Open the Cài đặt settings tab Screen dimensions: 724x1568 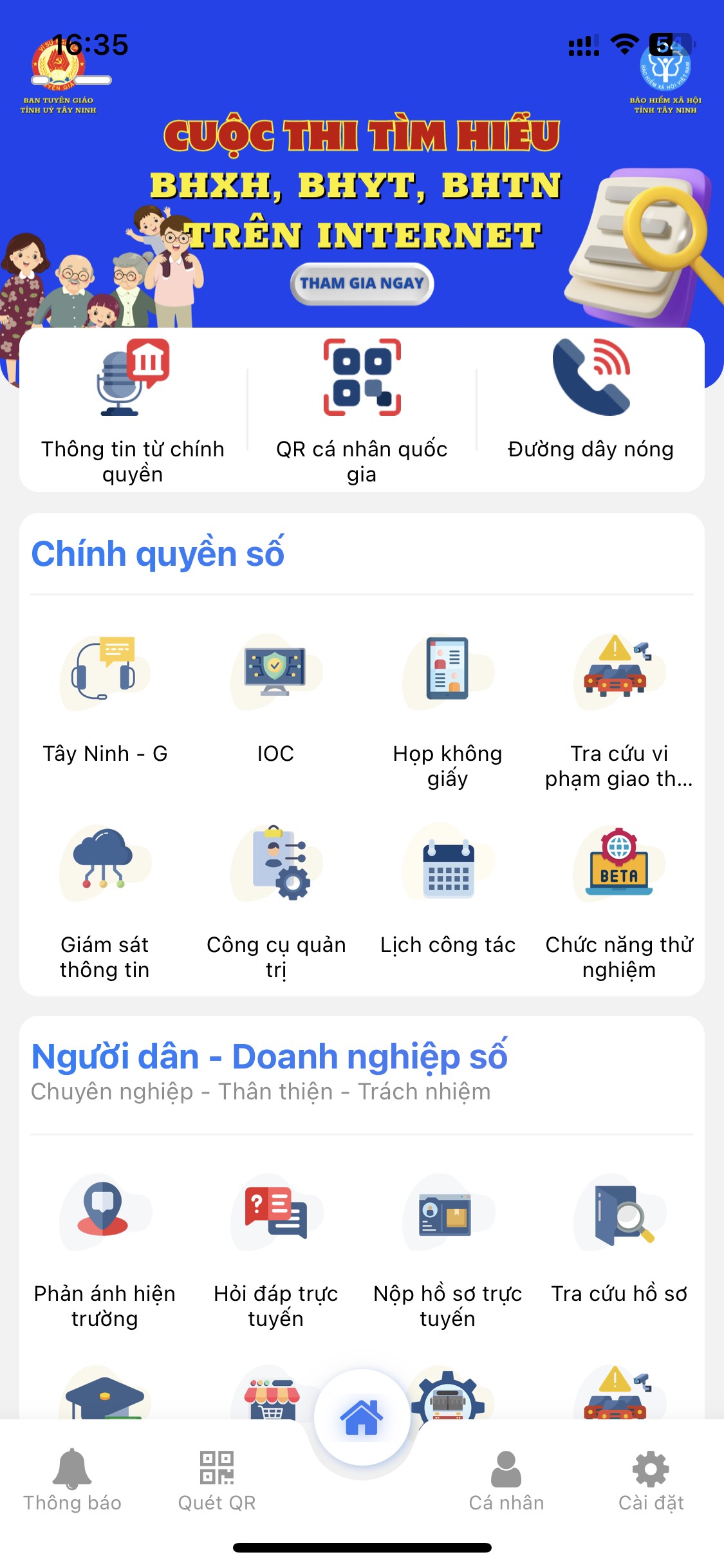(x=651, y=1480)
